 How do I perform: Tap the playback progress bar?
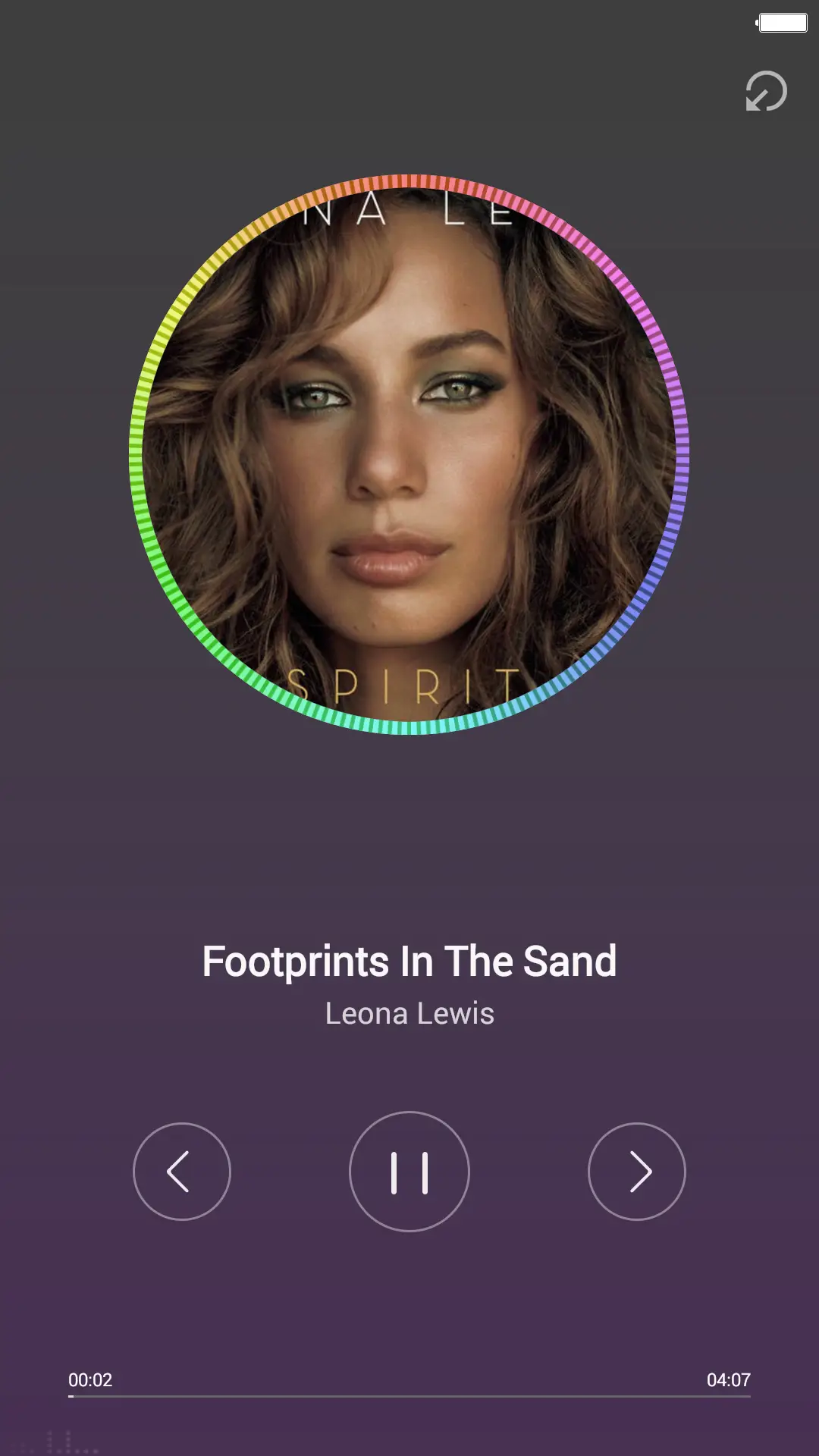(409, 1395)
